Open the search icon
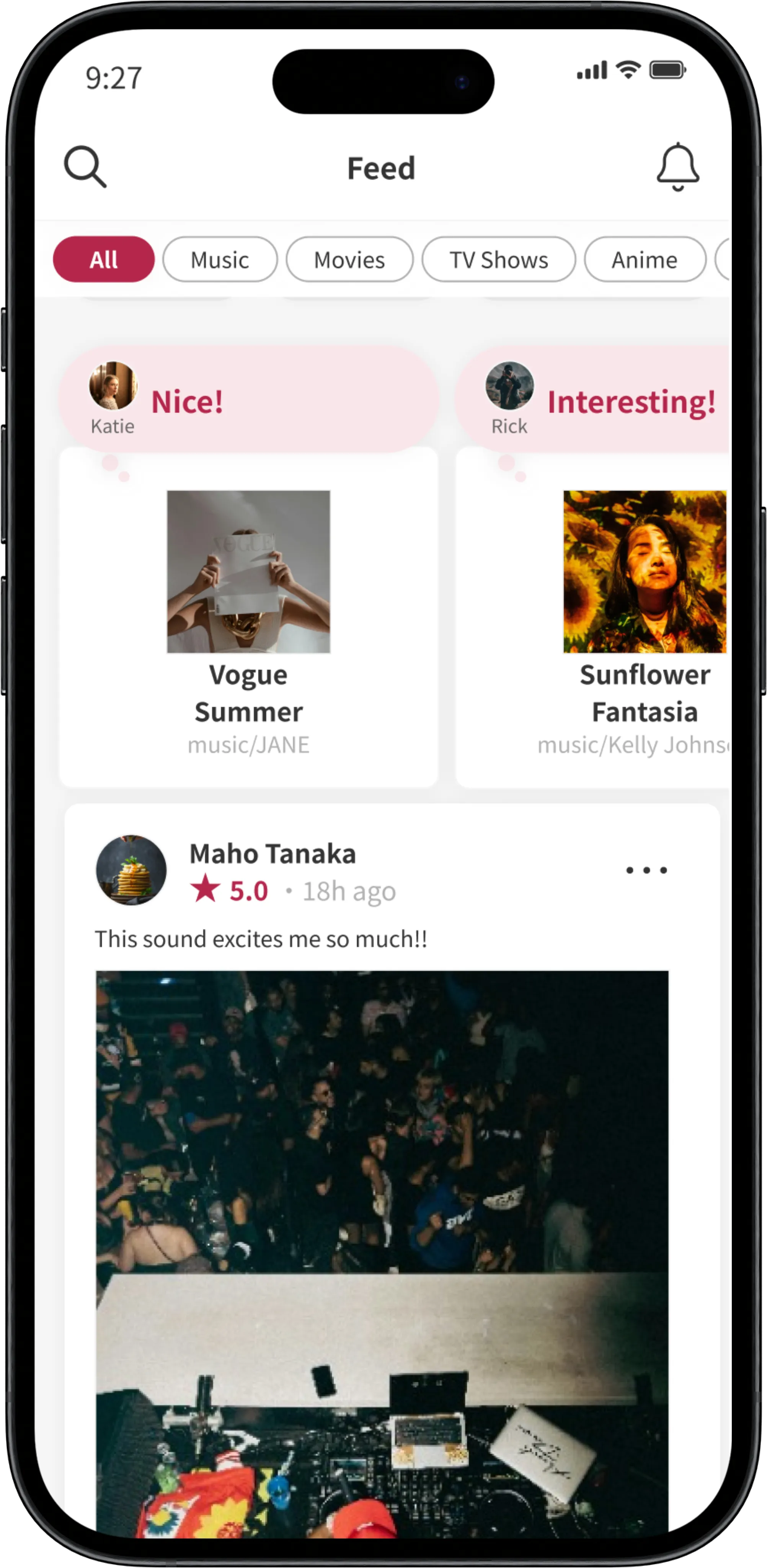 pos(86,166)
